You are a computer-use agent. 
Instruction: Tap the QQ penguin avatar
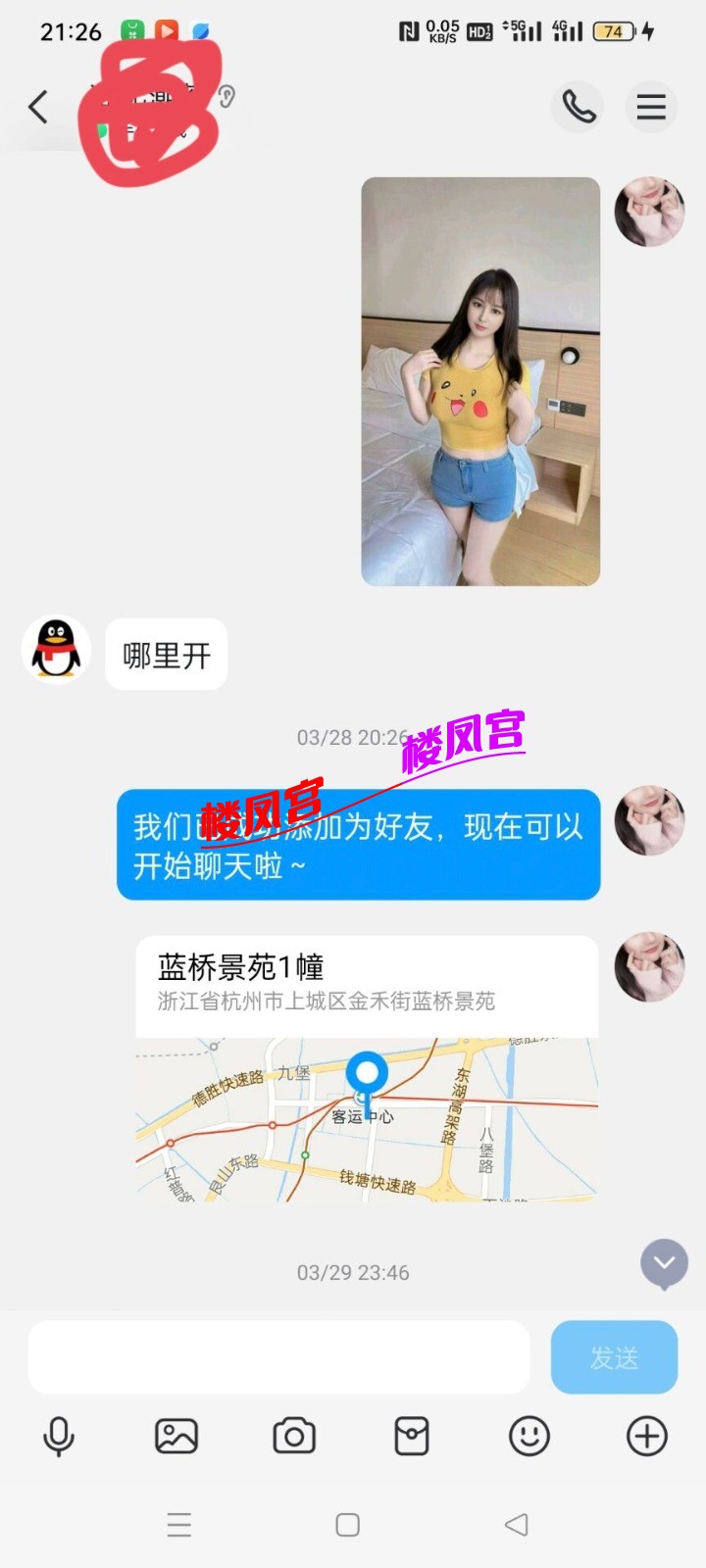coord(55,650)
